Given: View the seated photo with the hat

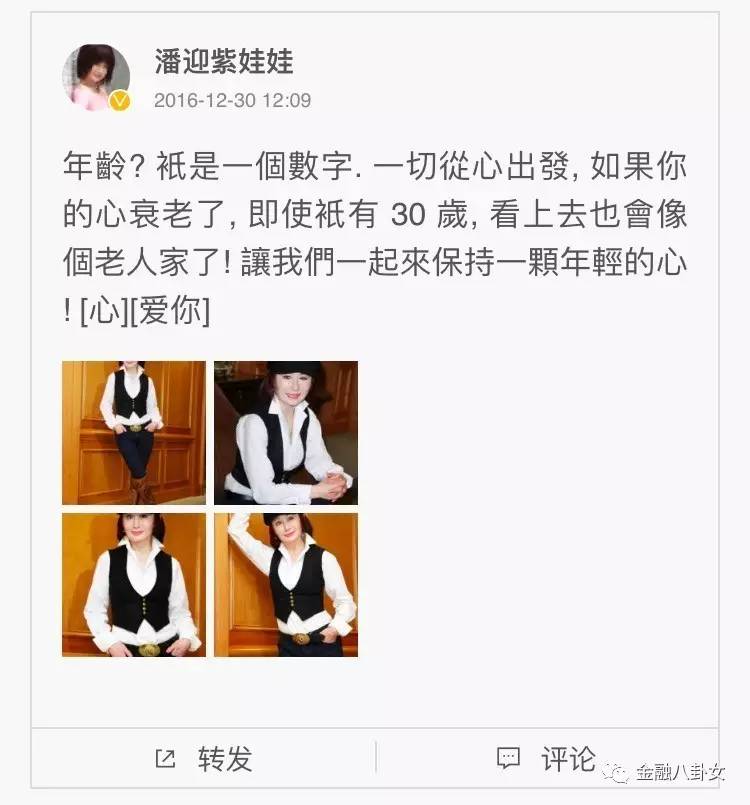Looking at the screenshot, I should point(286,433).
